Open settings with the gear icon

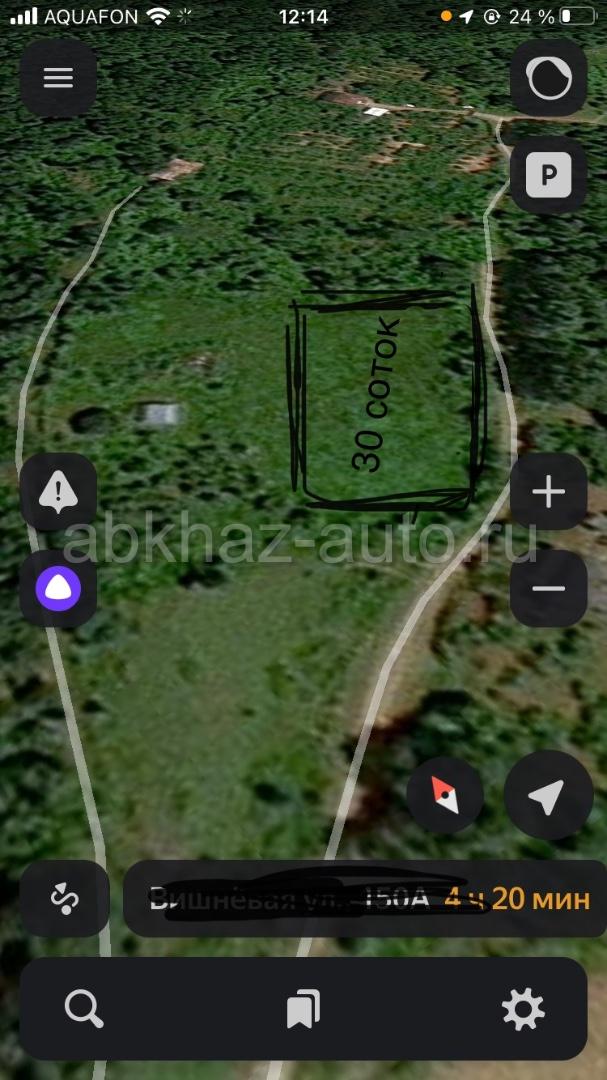coord(523,1009)
